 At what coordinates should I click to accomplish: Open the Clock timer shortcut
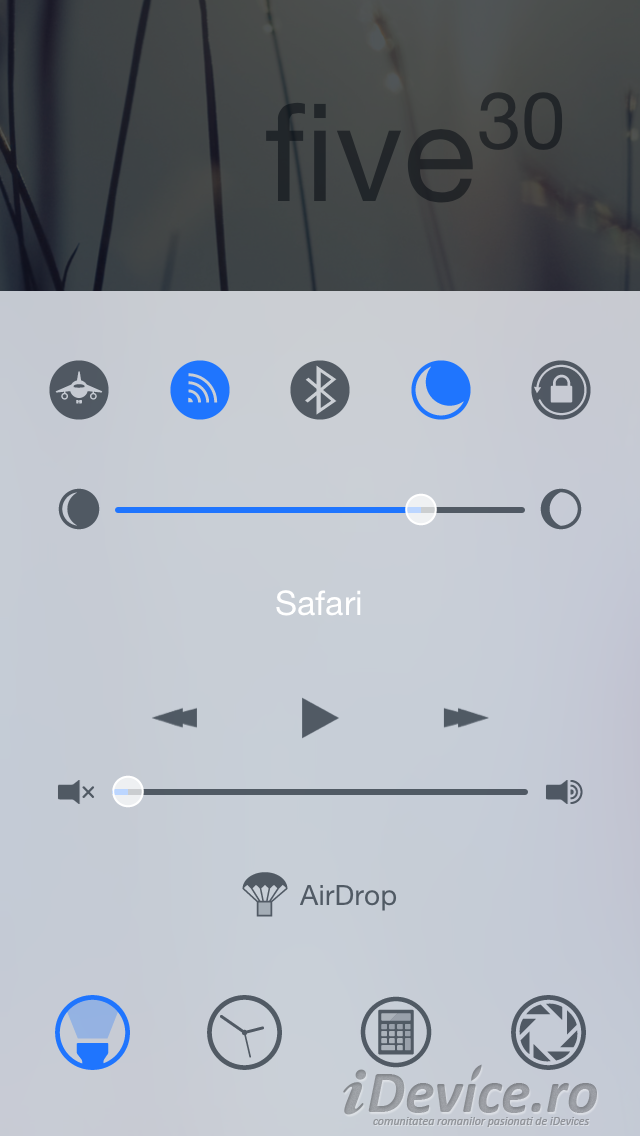[x=244, y=1032]
